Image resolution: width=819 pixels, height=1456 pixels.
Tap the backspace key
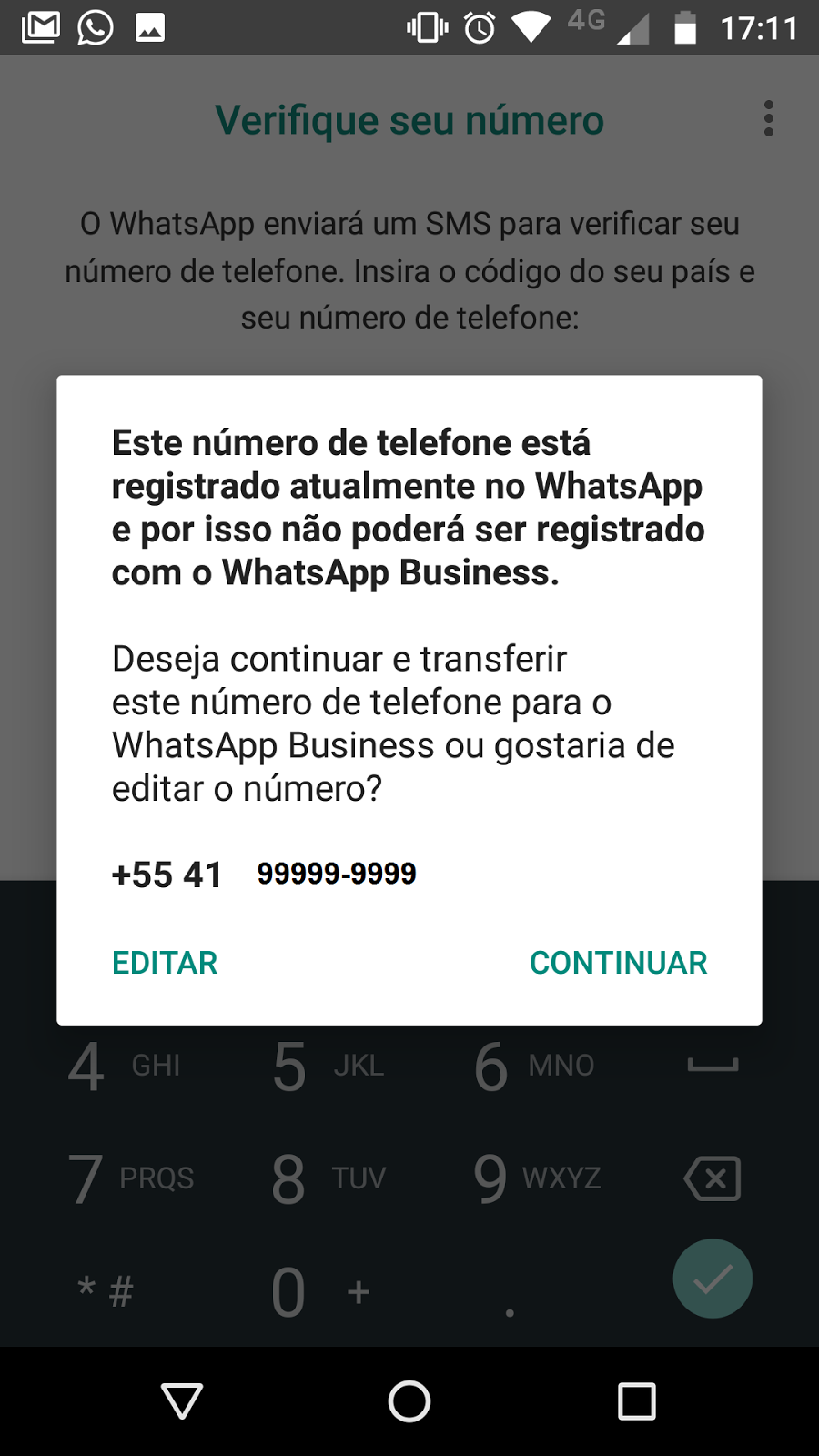713,1179
